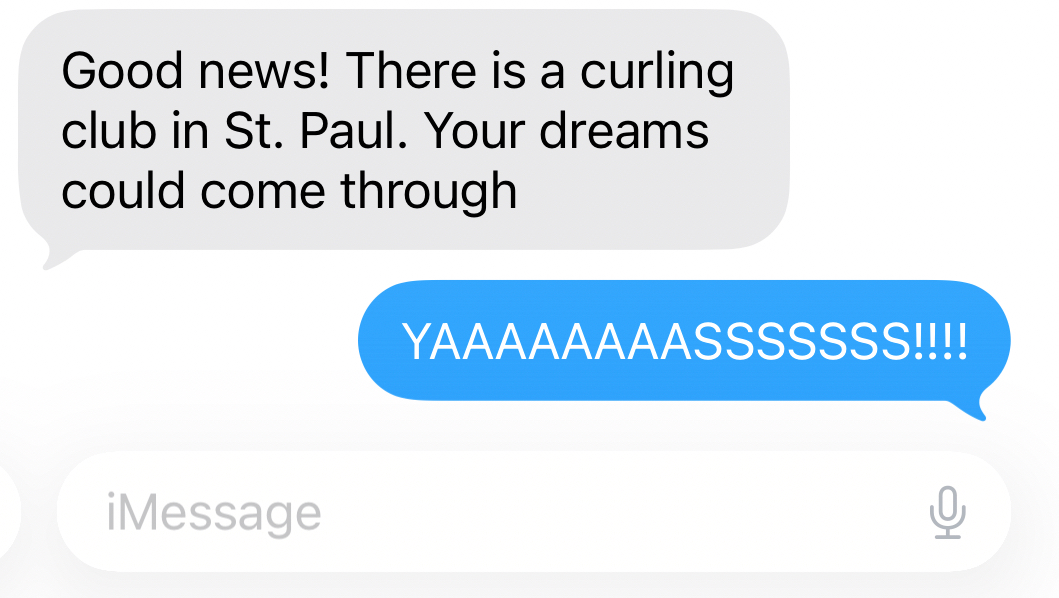Start dictation with the microphone icon

click(x=946, y=512)
